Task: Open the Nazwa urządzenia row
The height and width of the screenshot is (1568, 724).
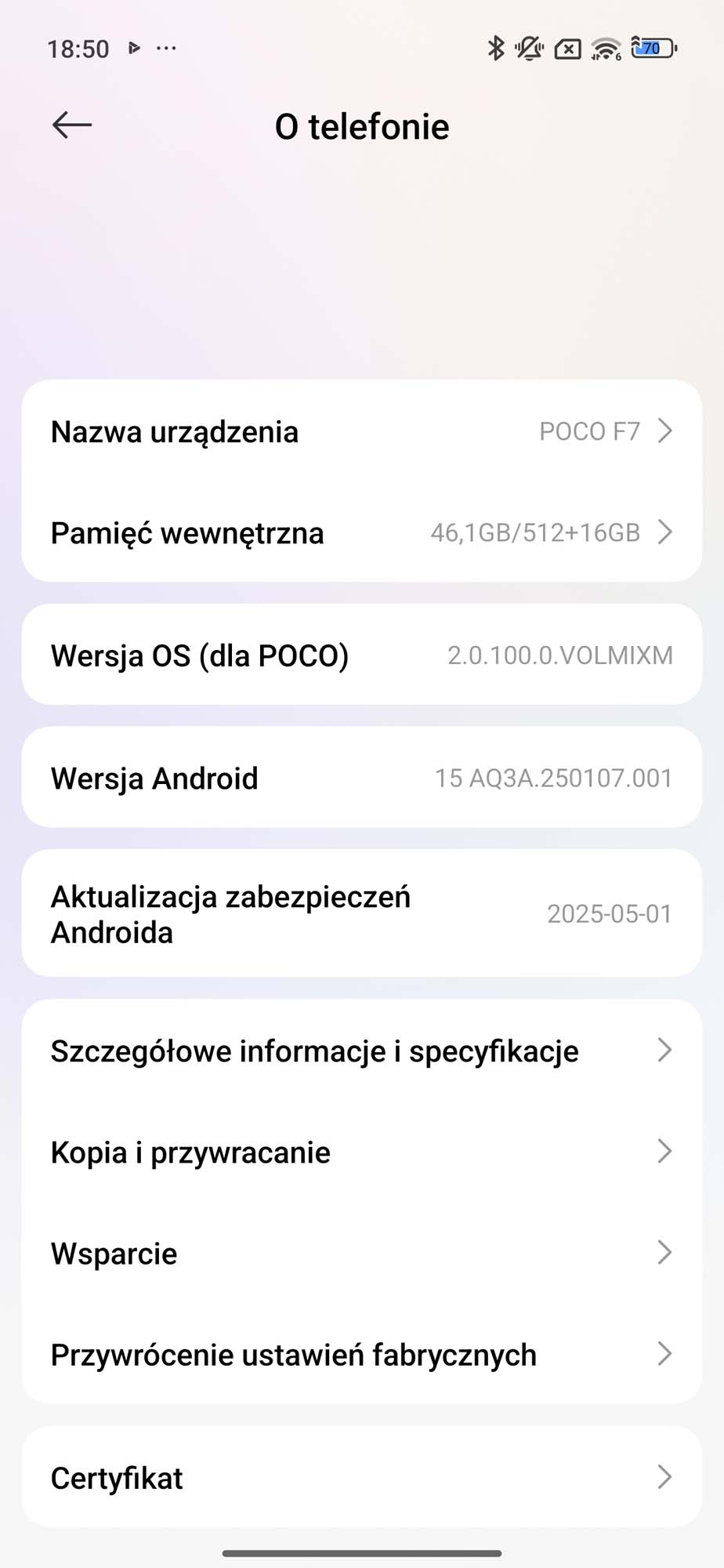Action: pyautogui.click(x=362, y=431)
